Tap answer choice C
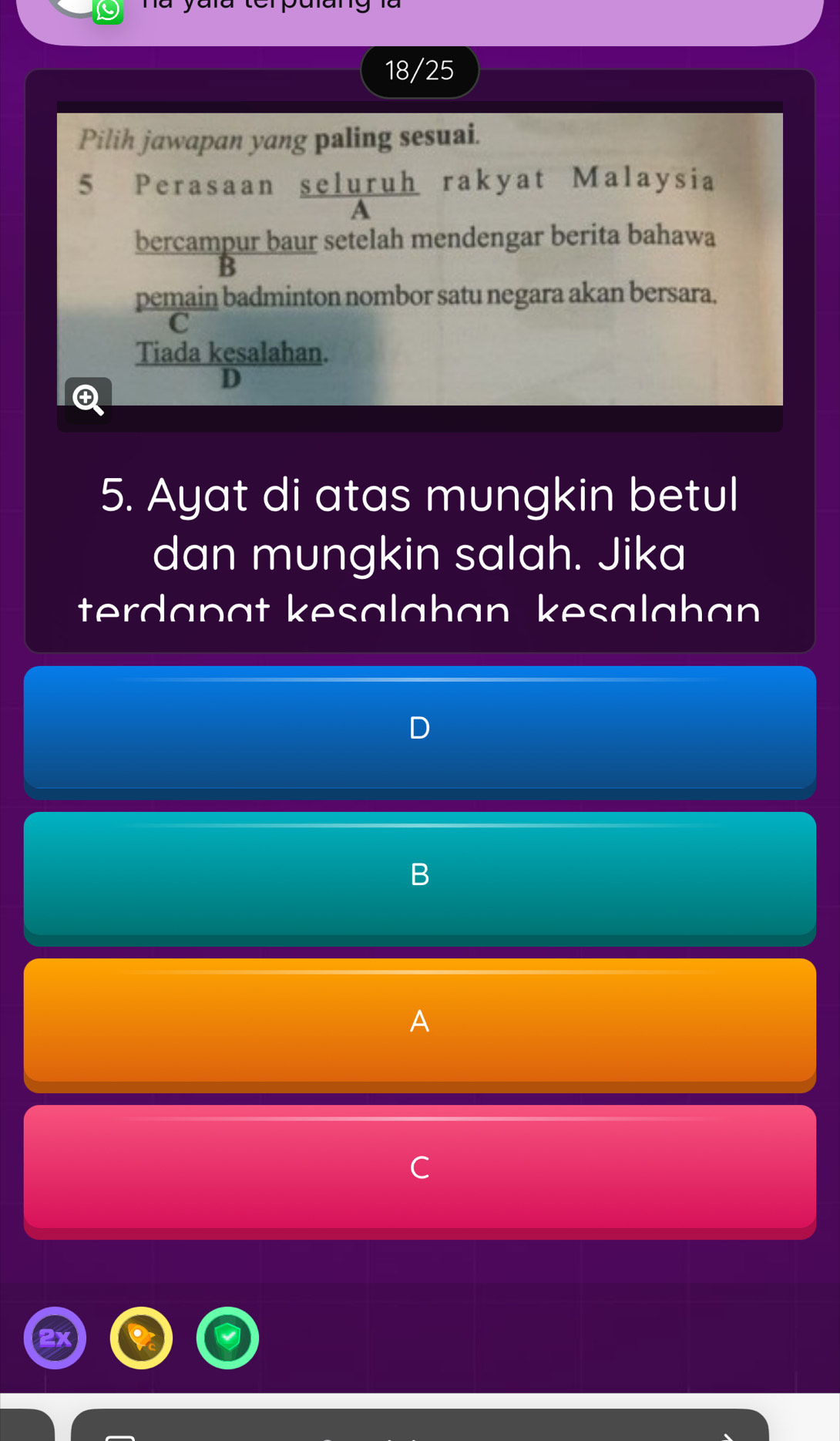This screenshot has width=840, height=1441. pyautogui.click(x=419, y=1168)
